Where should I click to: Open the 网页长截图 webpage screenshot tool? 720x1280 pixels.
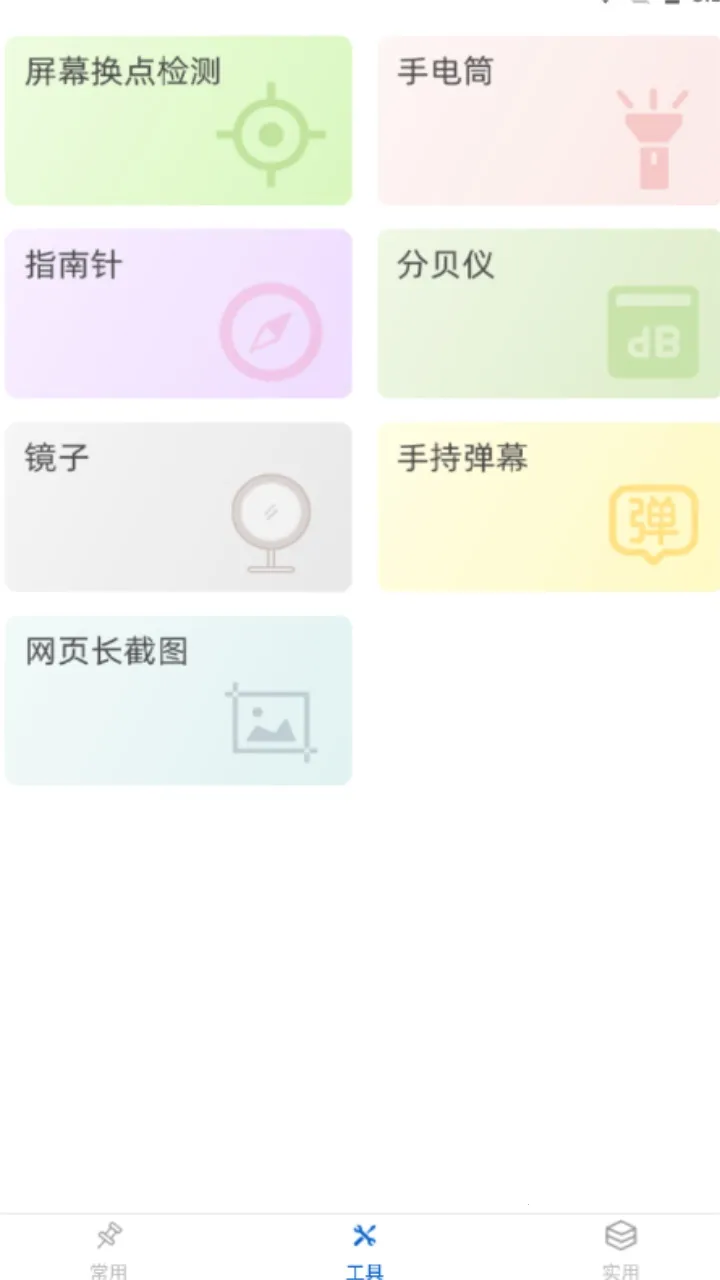click(x=178, y=700)
